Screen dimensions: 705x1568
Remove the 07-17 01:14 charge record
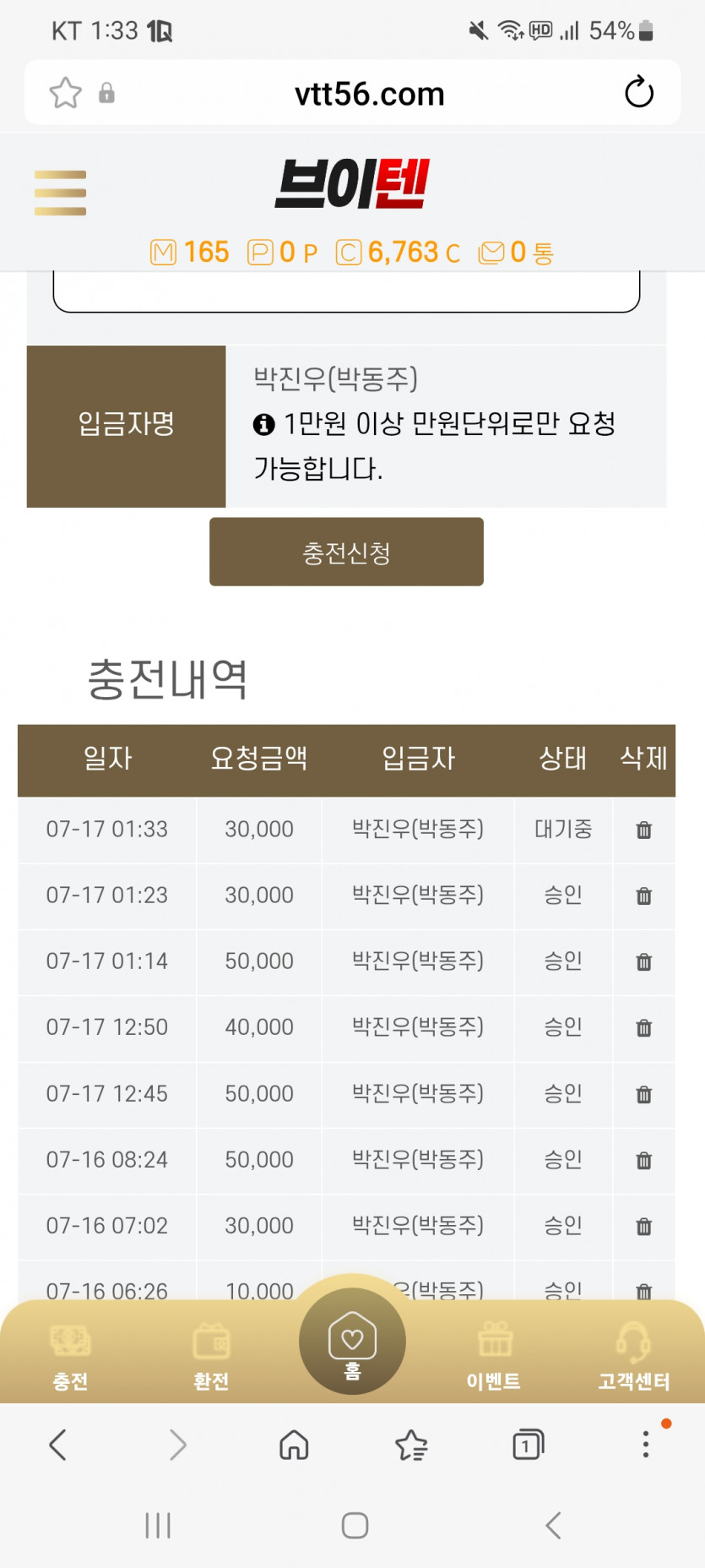(x=643, y=961)
